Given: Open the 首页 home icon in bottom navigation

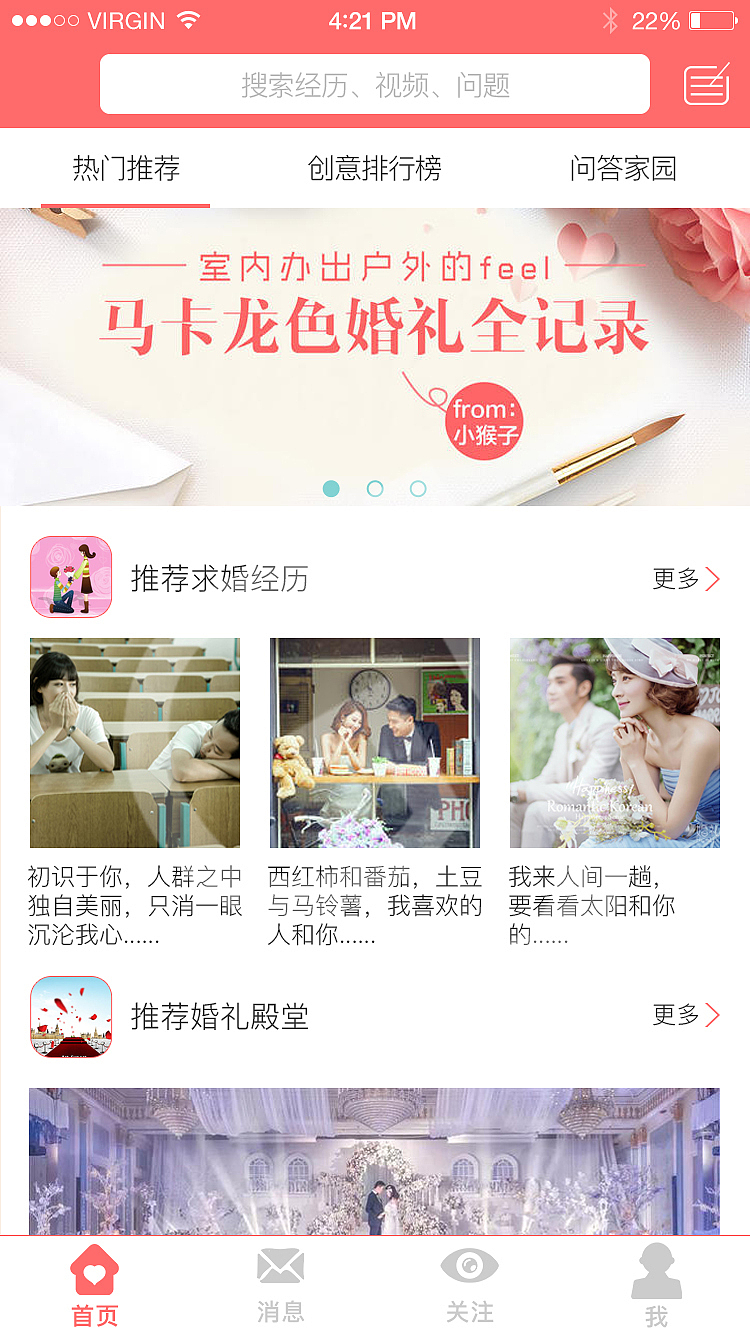Looking at the screenshot, I should pos(94,1268).
